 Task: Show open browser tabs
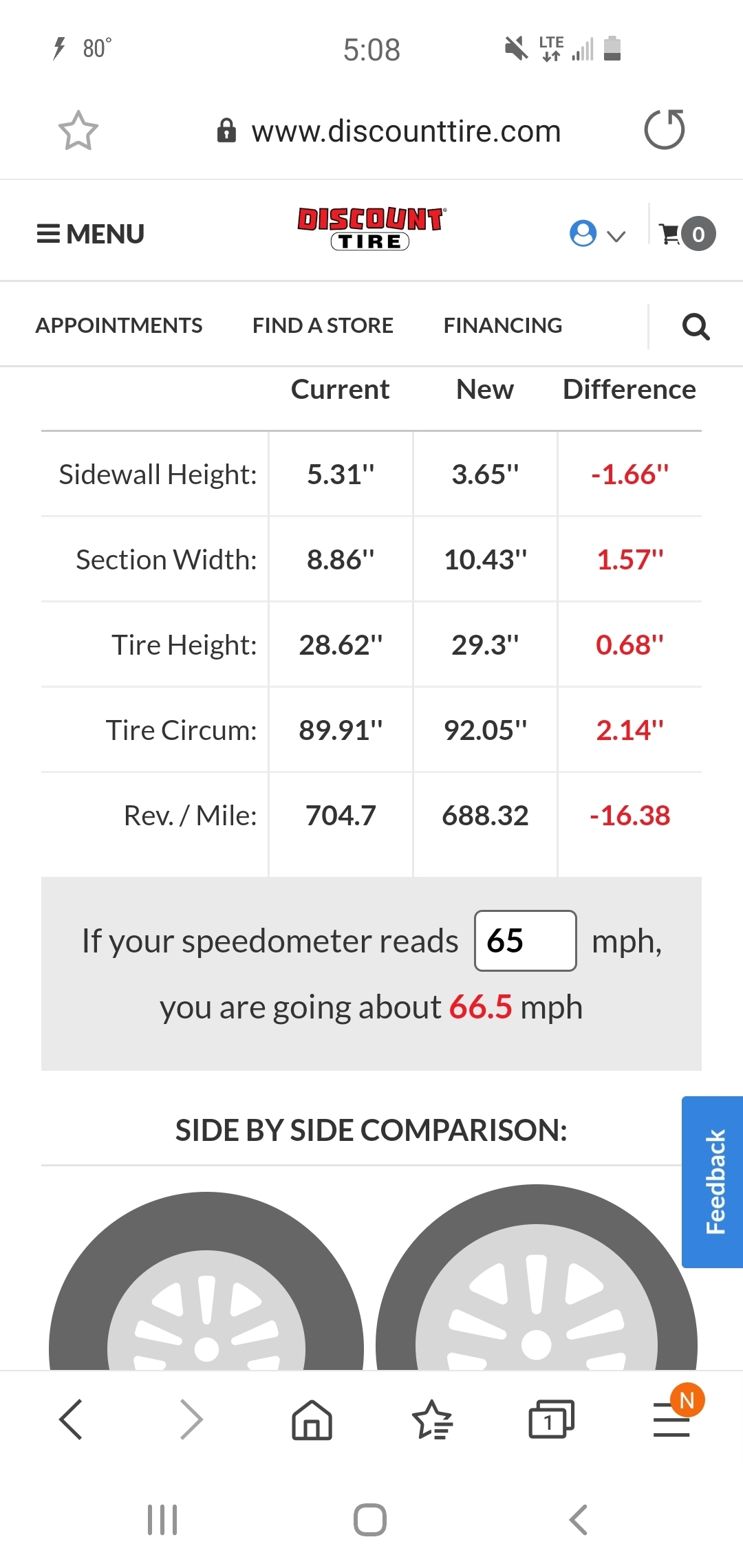[x=551, y=1419]
